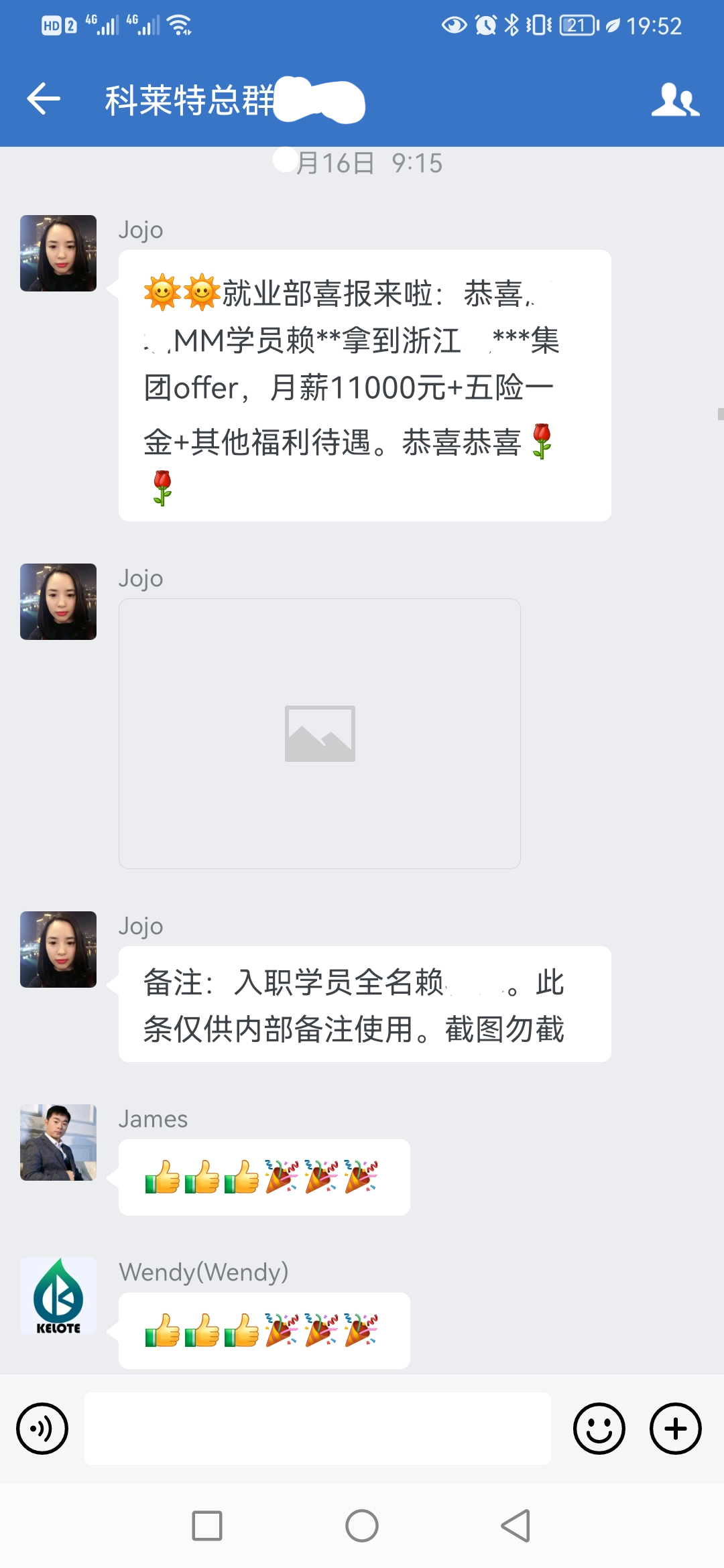The image size is (724, 1568).
Task: Go back from the group chat
Action: coord(44,99)
